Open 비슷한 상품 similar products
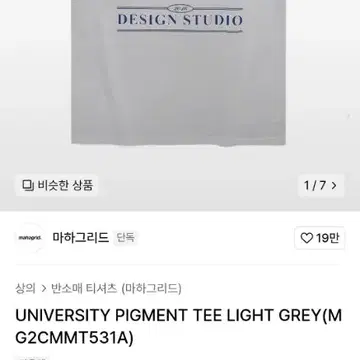360x360 pixels. pos(57,185)
